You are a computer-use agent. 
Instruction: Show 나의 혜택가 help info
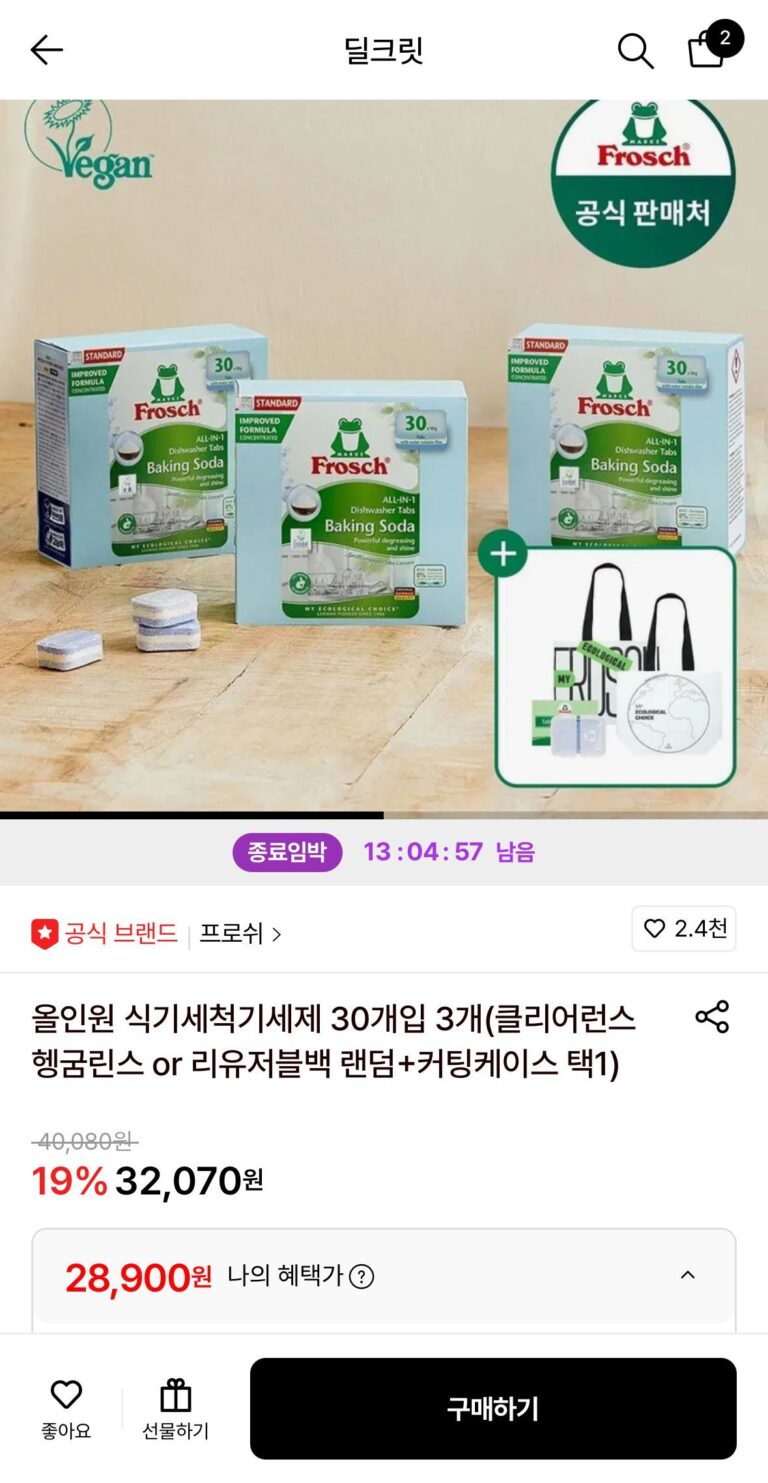pos(362,1277)
